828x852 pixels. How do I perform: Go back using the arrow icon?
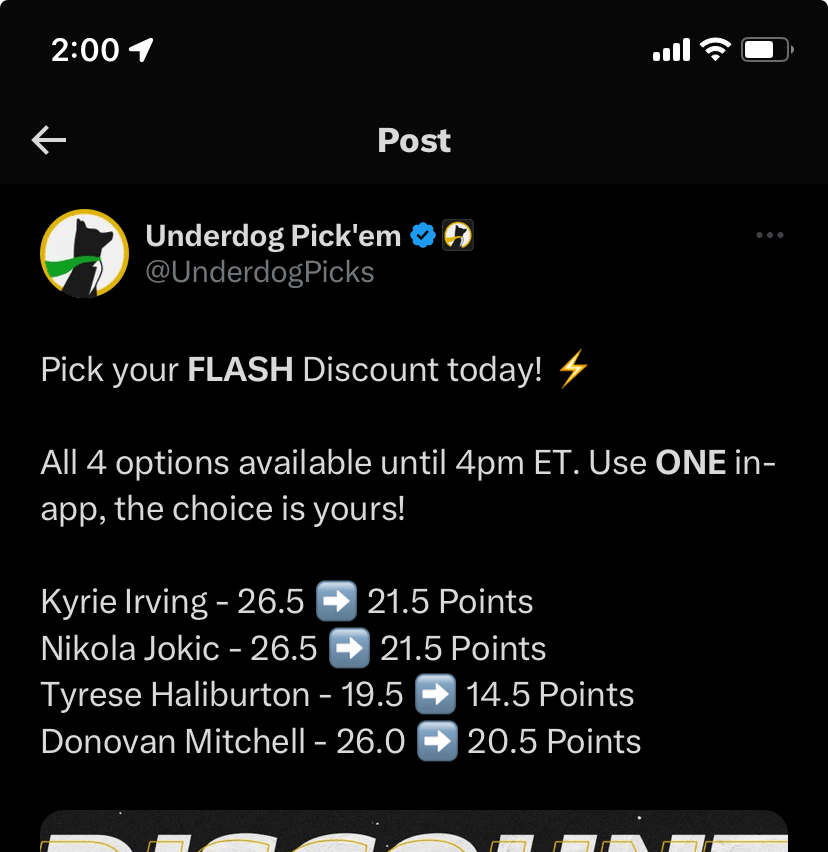click(49, 141)
